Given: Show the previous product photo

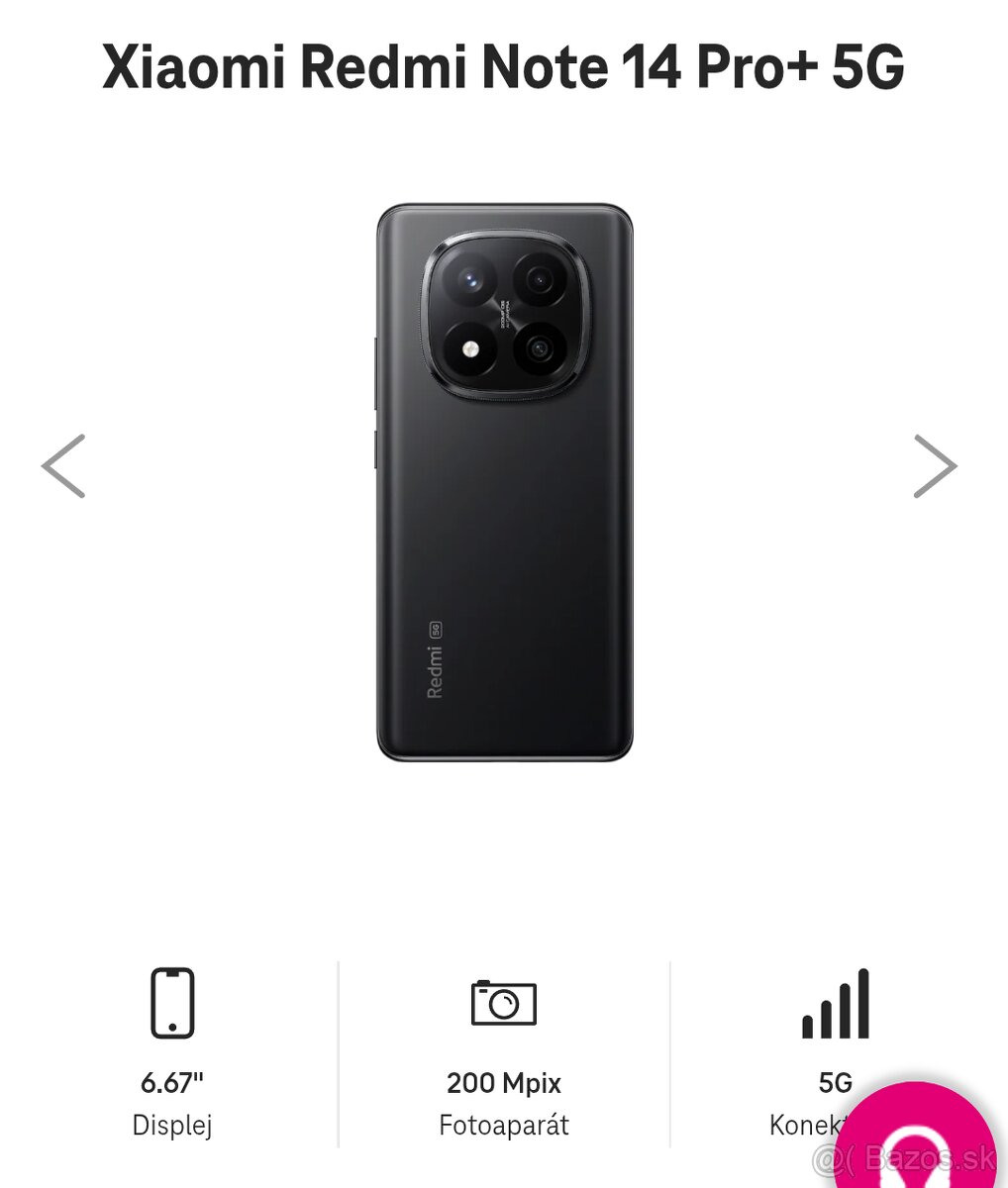Looking at the screenshot, I should (63, 465).
